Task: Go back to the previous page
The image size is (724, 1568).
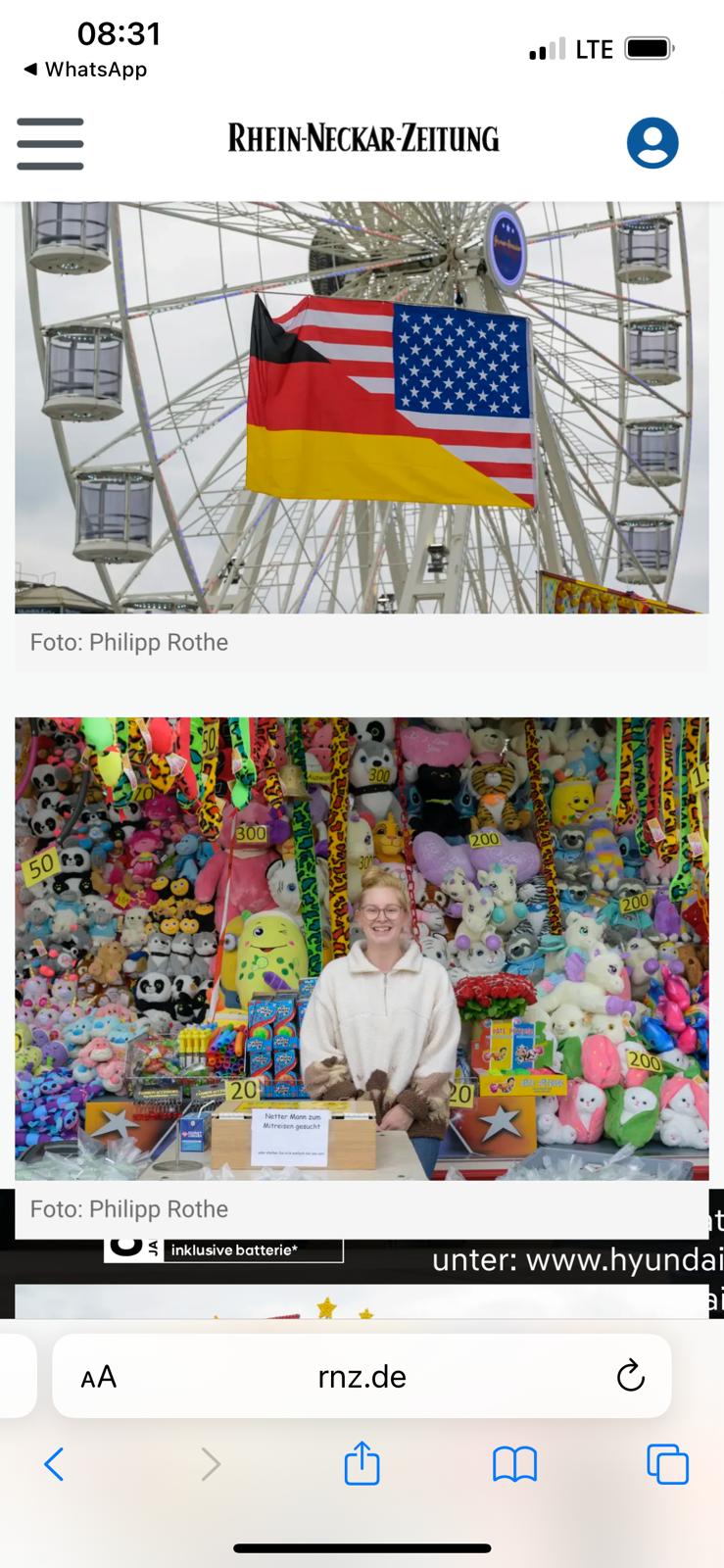Action: point(54,1465)
